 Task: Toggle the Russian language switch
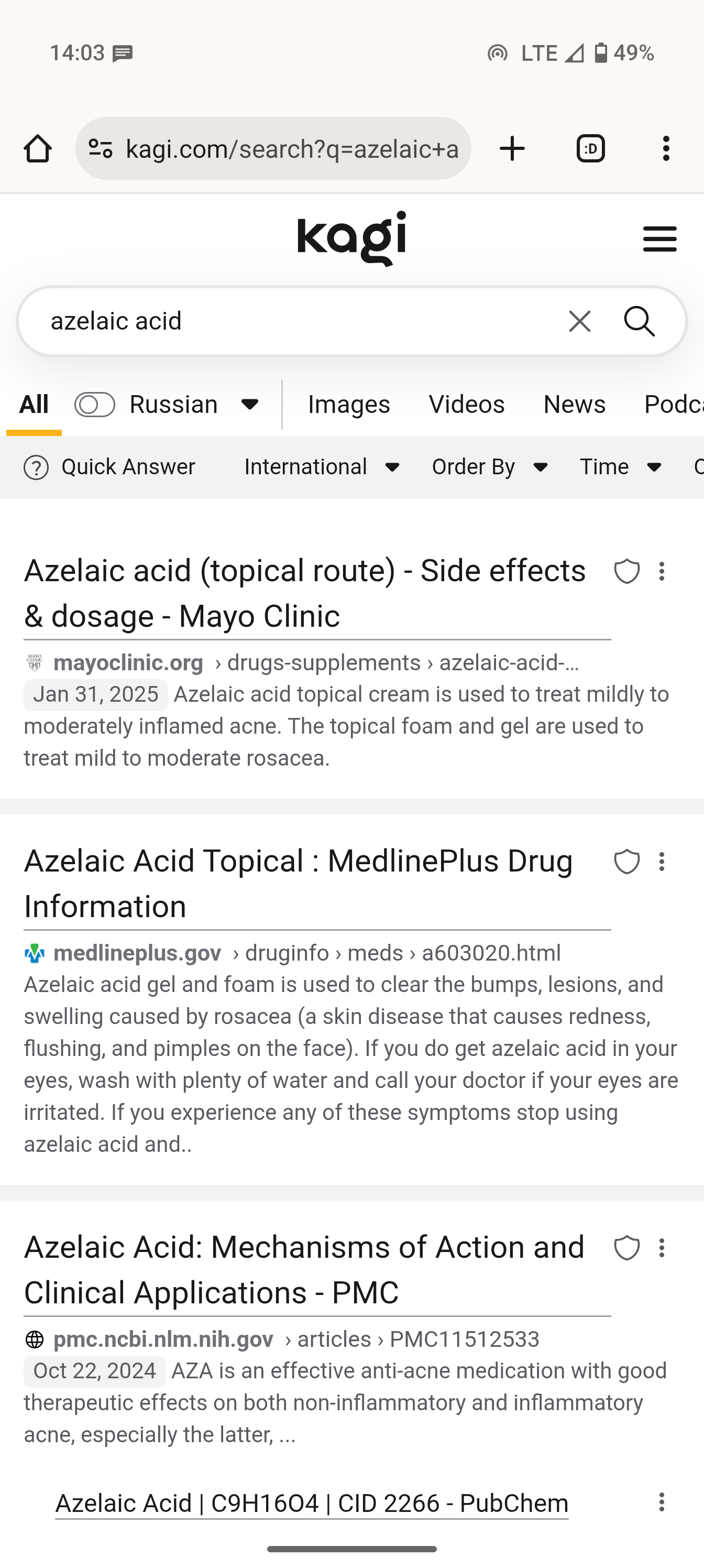[95, 405]
